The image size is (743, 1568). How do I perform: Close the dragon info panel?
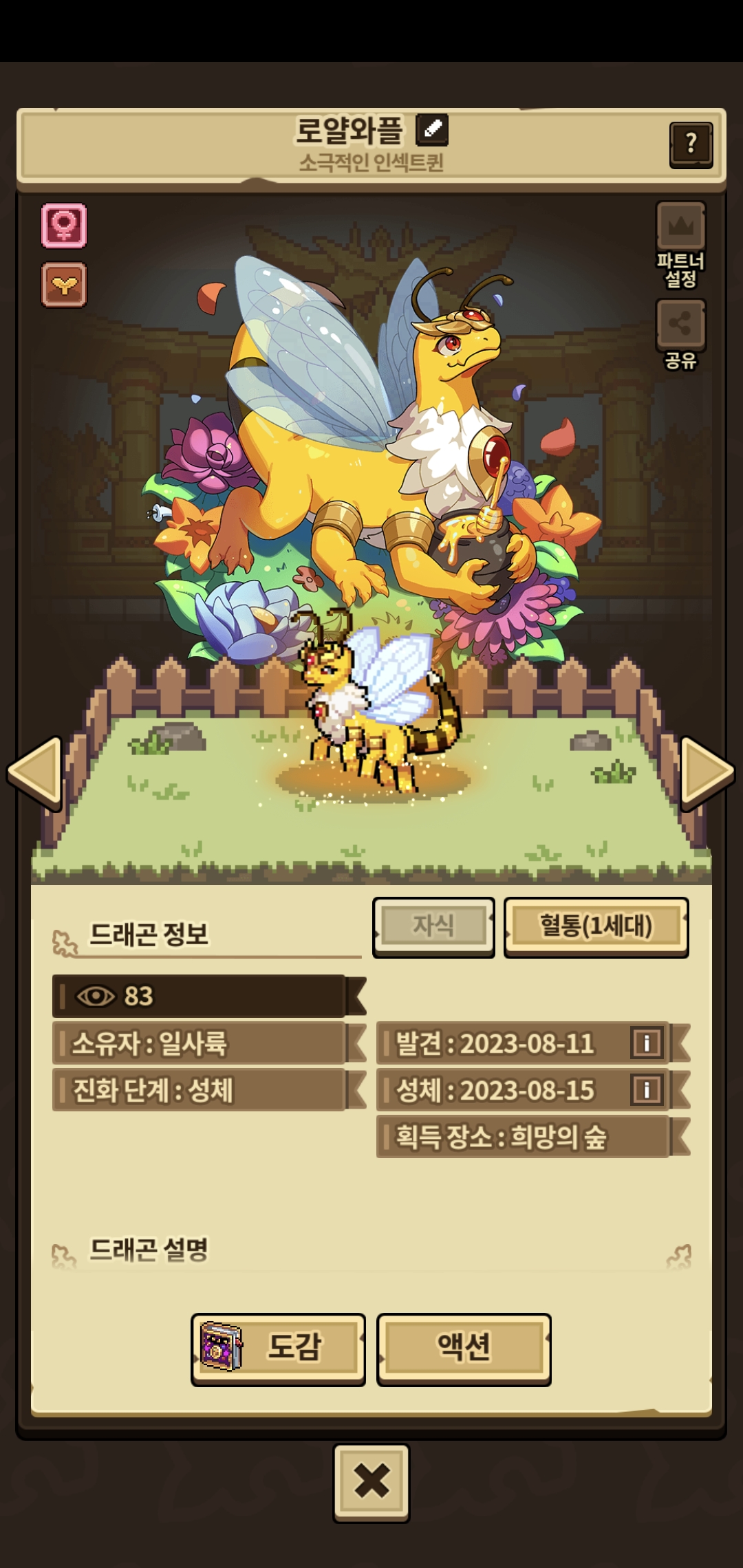tap(371, 1483)
